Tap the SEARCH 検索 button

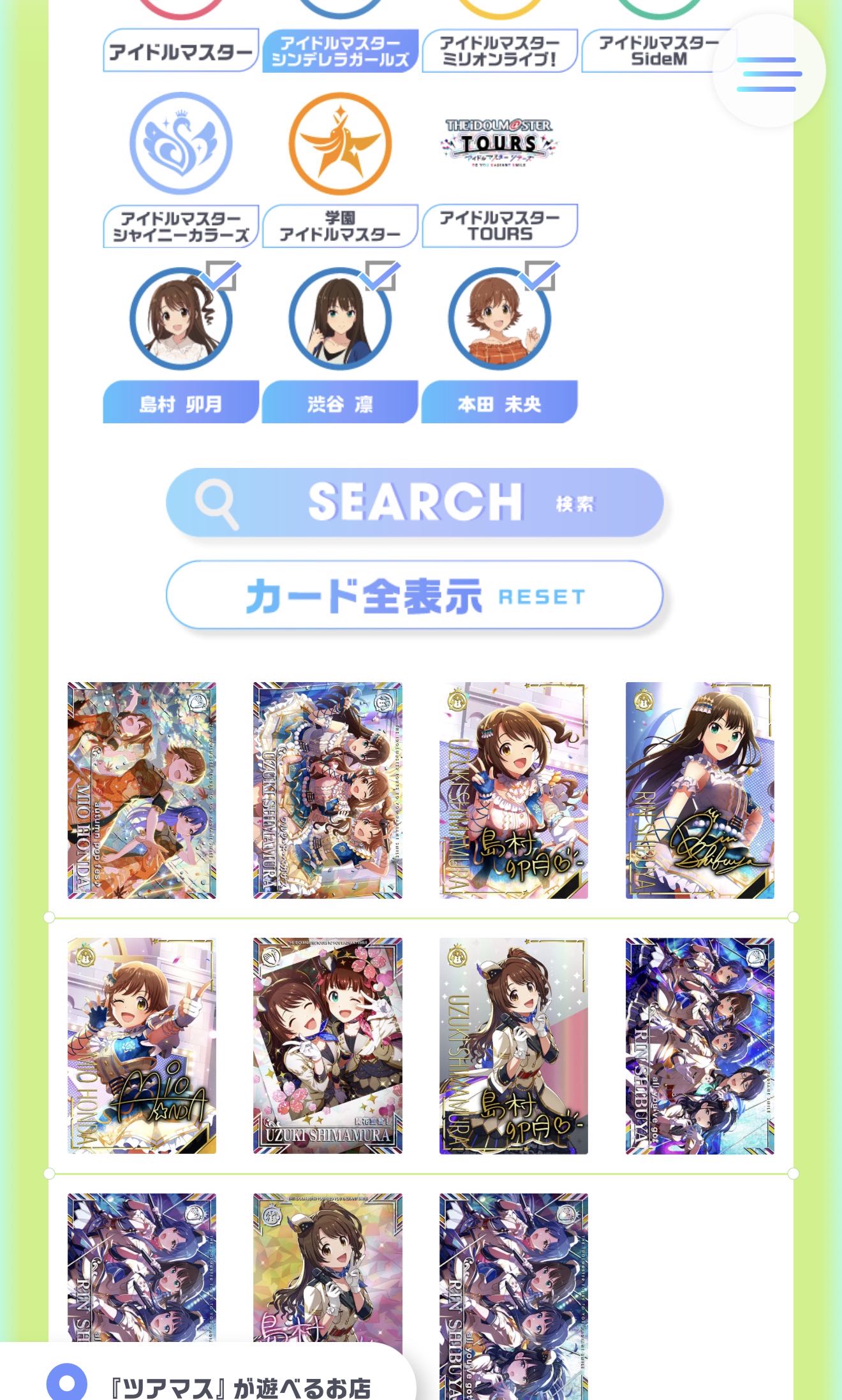coord(415,502)
